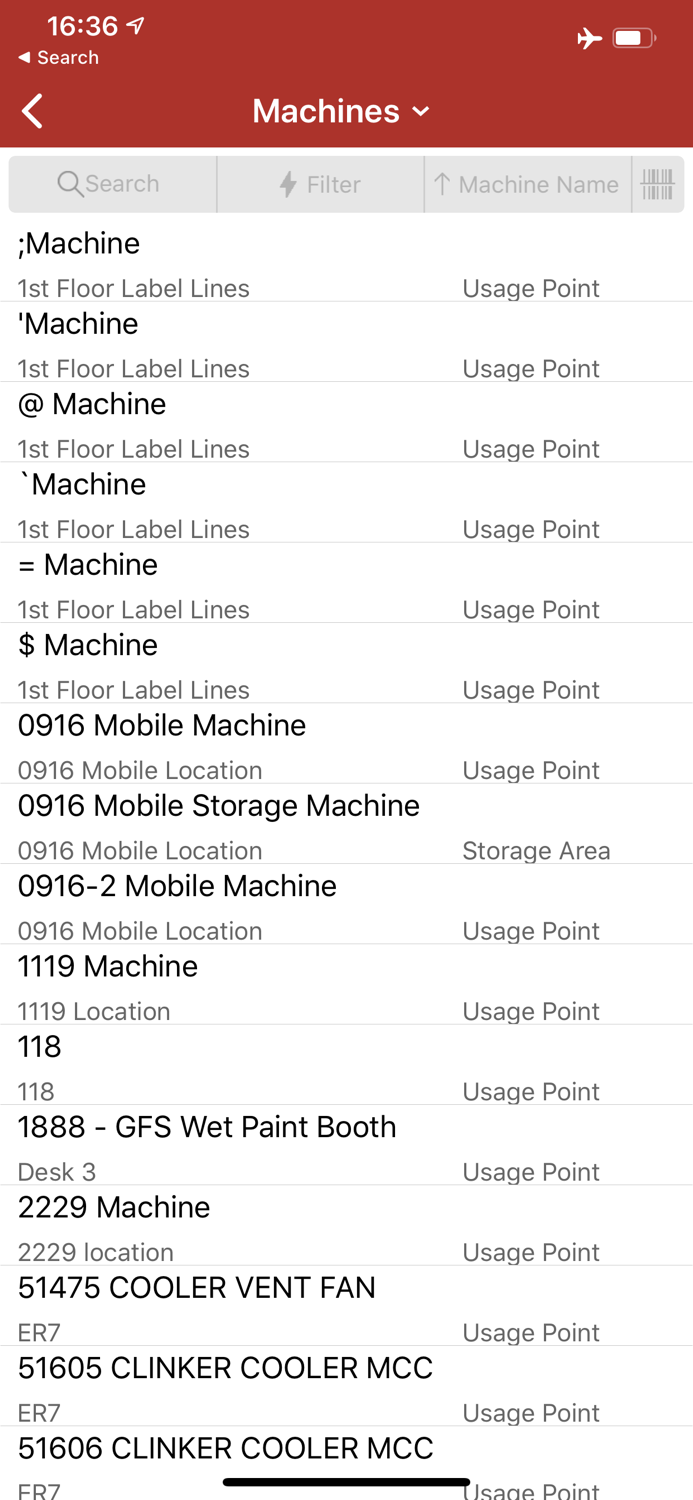
Task: Scan a barcode with the barcode icon
Action: point(658,184)
